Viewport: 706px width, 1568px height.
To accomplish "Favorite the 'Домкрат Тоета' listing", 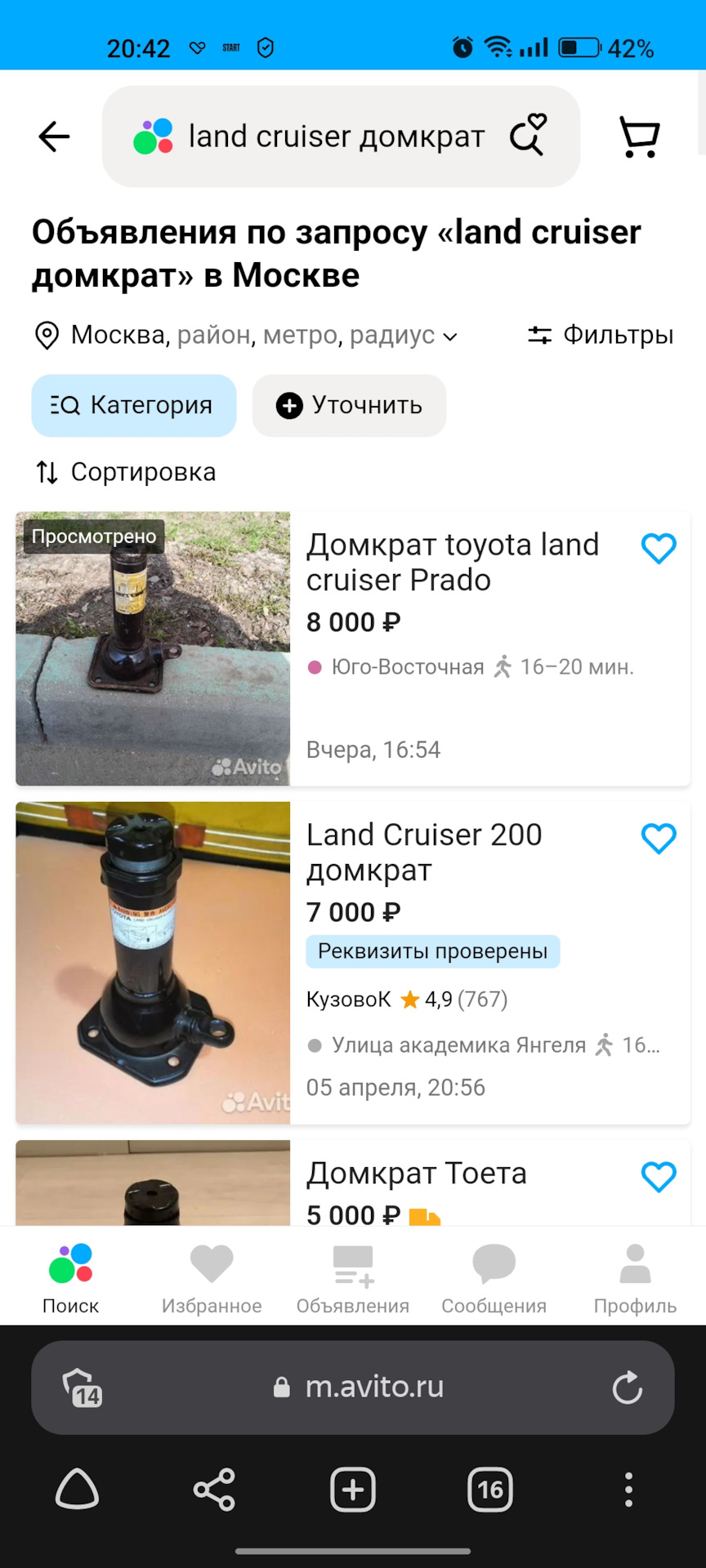I will point(659,1177).
